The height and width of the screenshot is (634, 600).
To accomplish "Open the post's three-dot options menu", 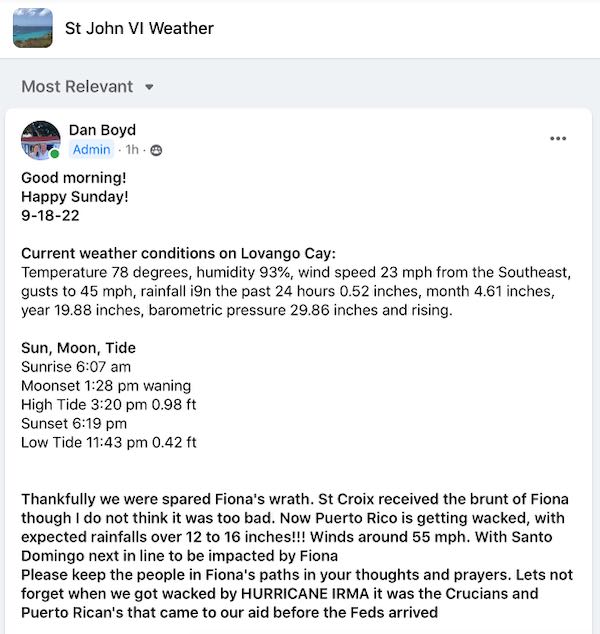I will 558,138.
